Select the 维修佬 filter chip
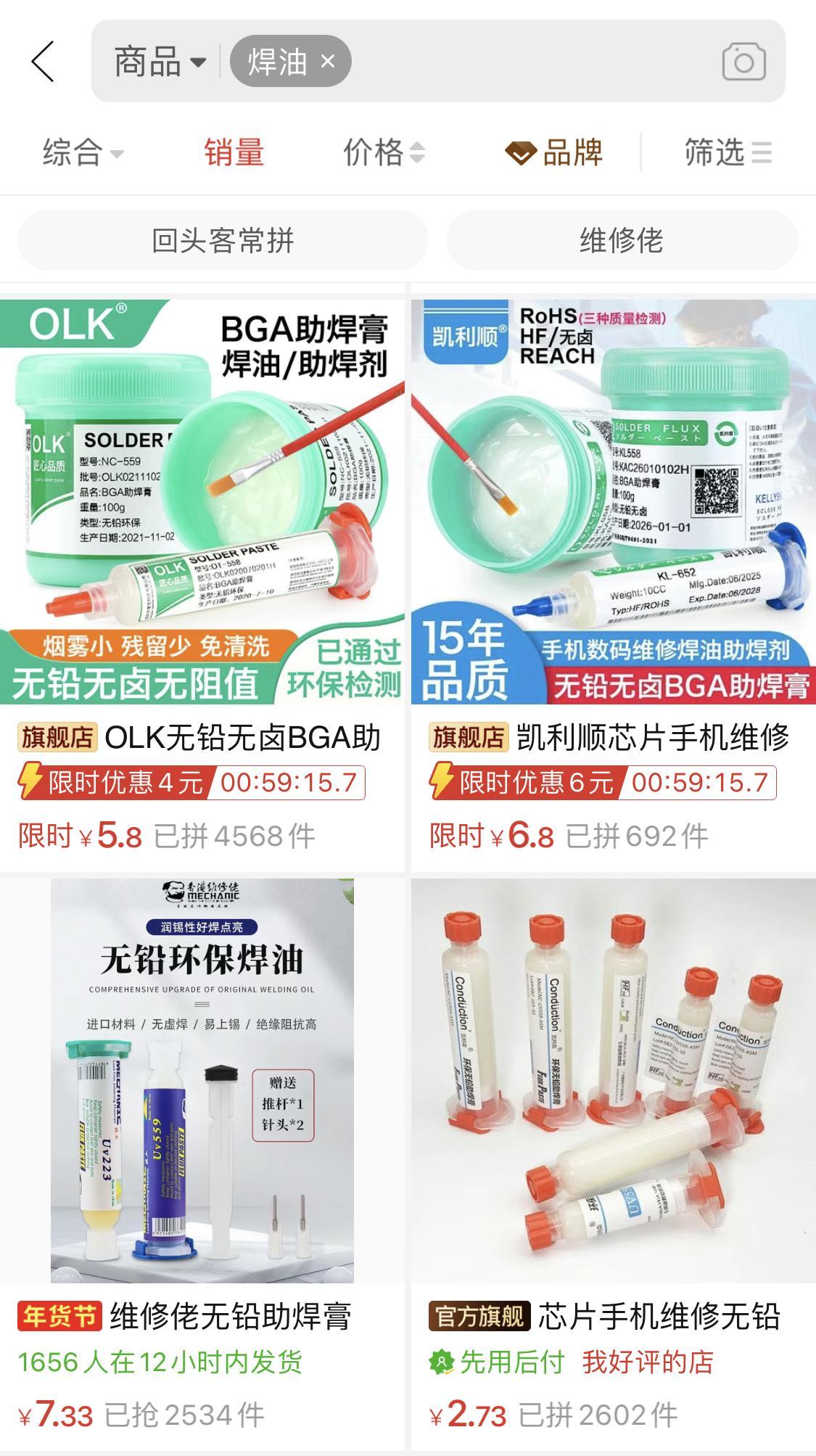 pos(622,240)
